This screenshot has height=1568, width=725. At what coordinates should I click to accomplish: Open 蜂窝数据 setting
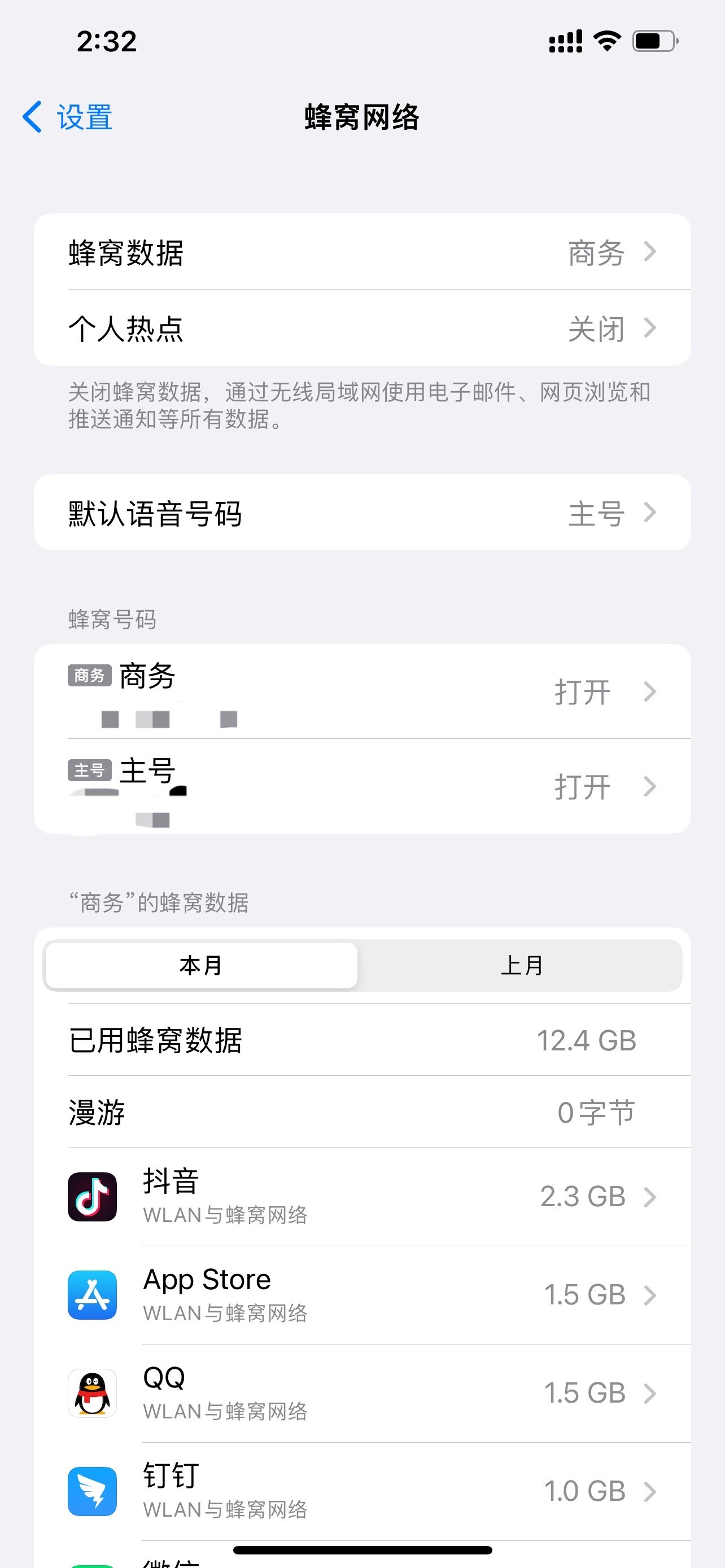coord(361,252)
